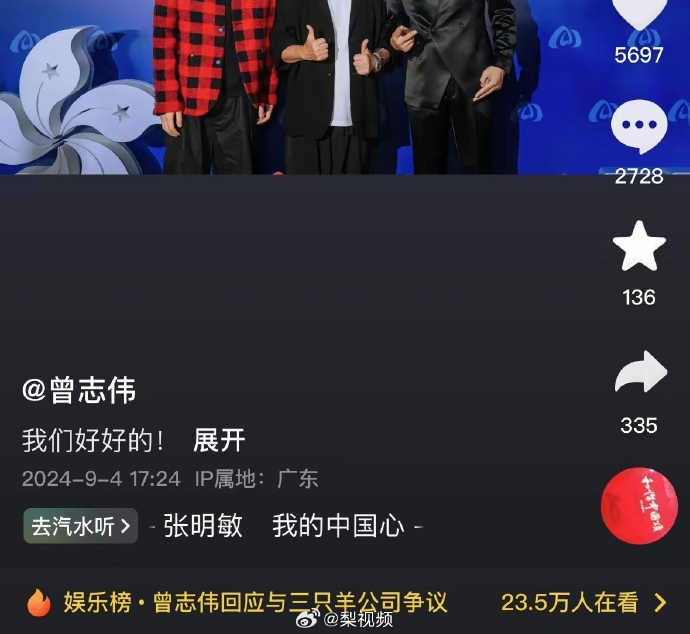690x634 pixels.
Task: Favorite the video with the star icon
Action: 638,248
